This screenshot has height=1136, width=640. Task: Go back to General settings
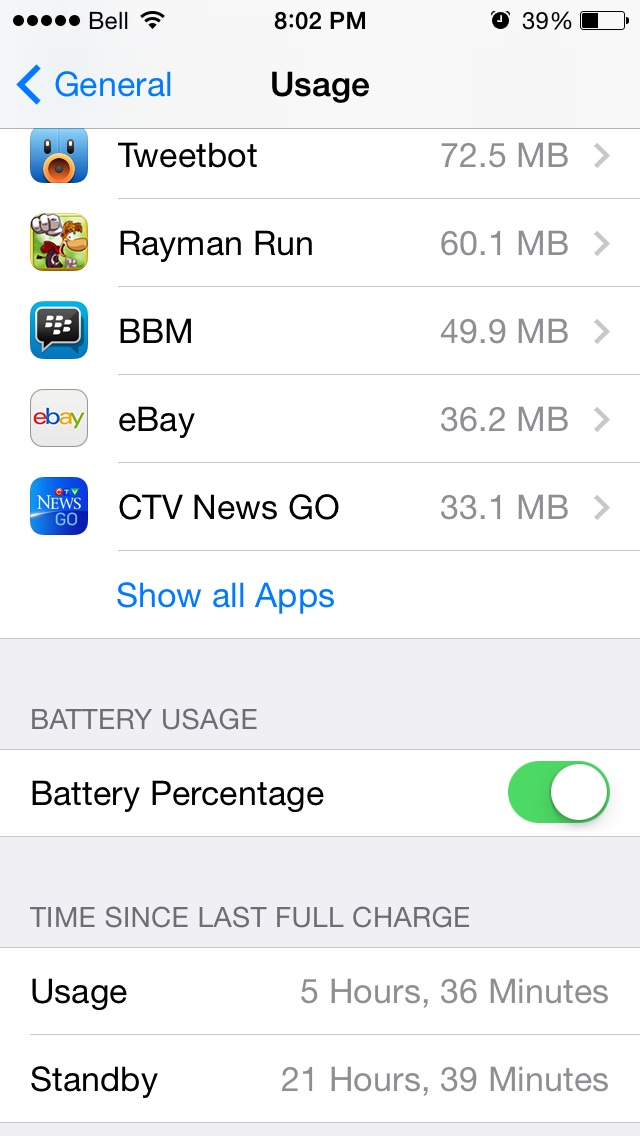(x=94, y=85)
